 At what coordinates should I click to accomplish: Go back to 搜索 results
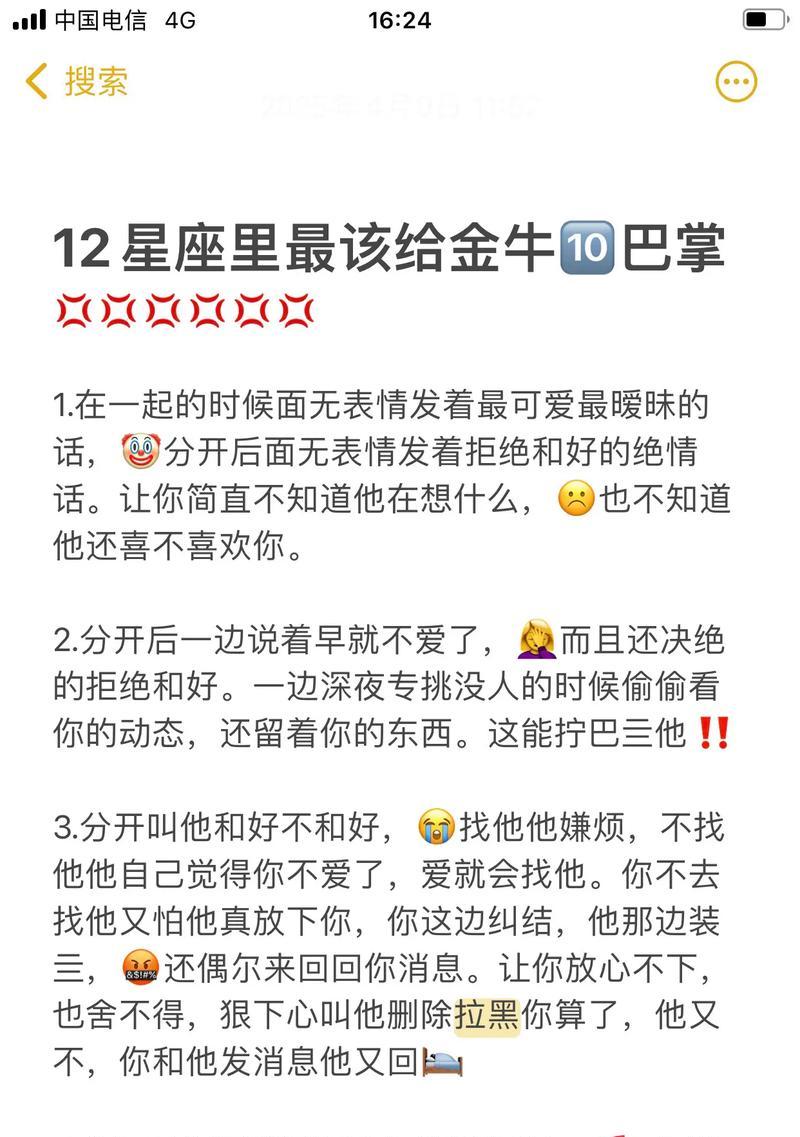click(x=76, y=82)
